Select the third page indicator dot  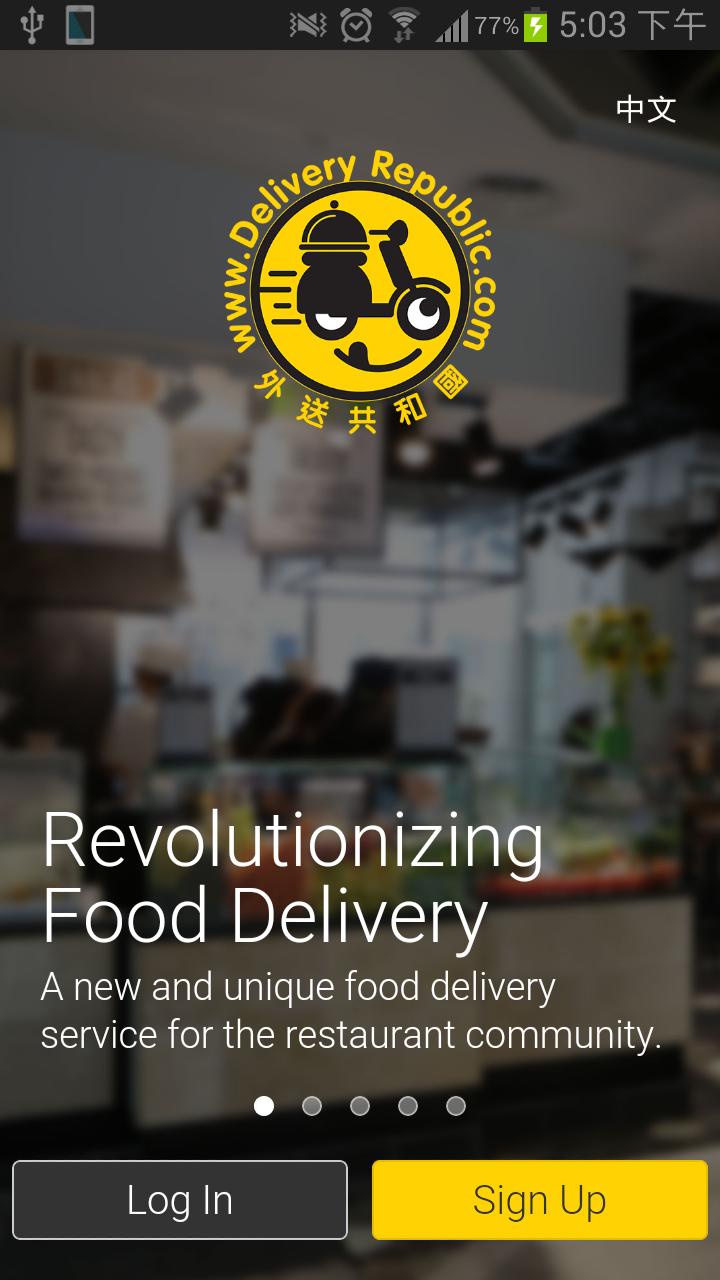pyautogui.click(x=360, y=1106)
